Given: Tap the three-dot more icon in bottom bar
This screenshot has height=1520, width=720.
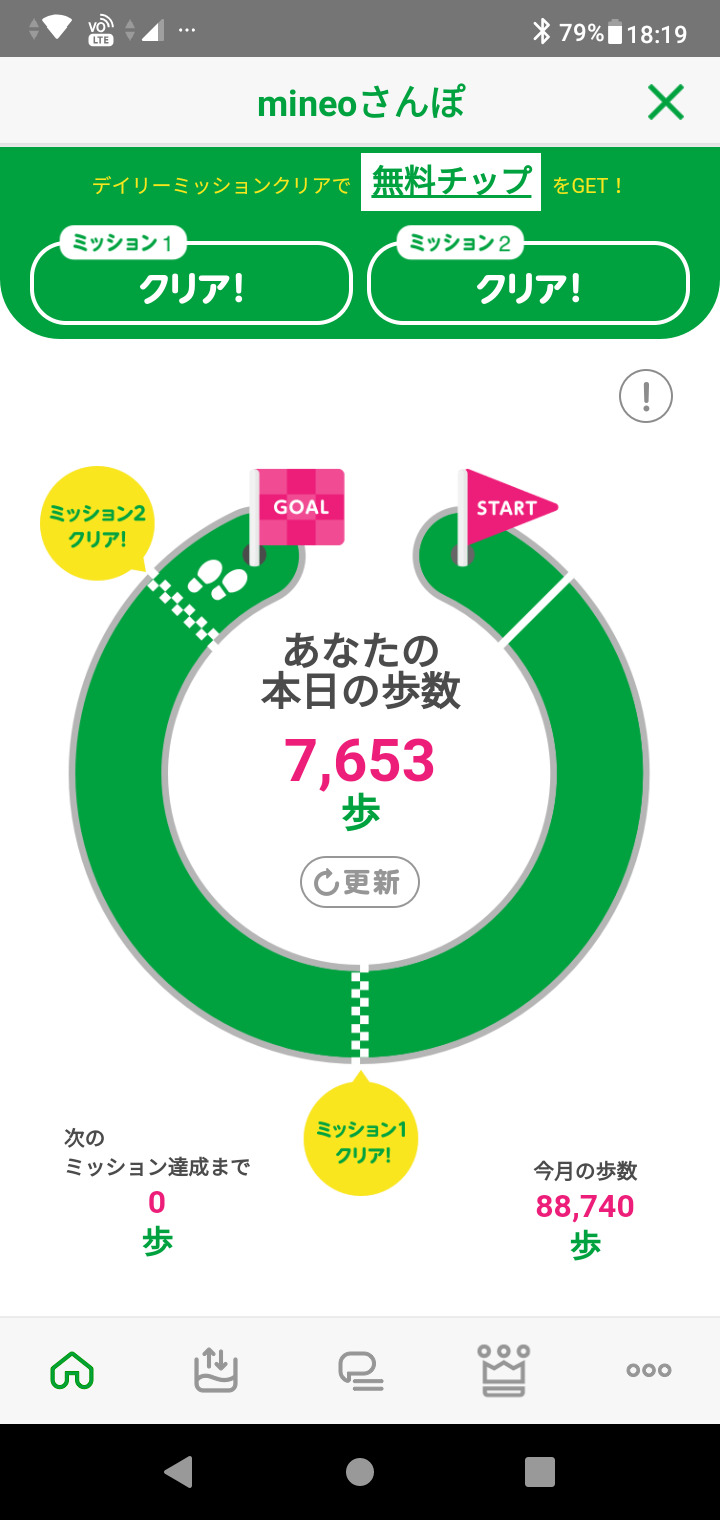Looking at the screenshot, I should click(x=648, y=1370).
